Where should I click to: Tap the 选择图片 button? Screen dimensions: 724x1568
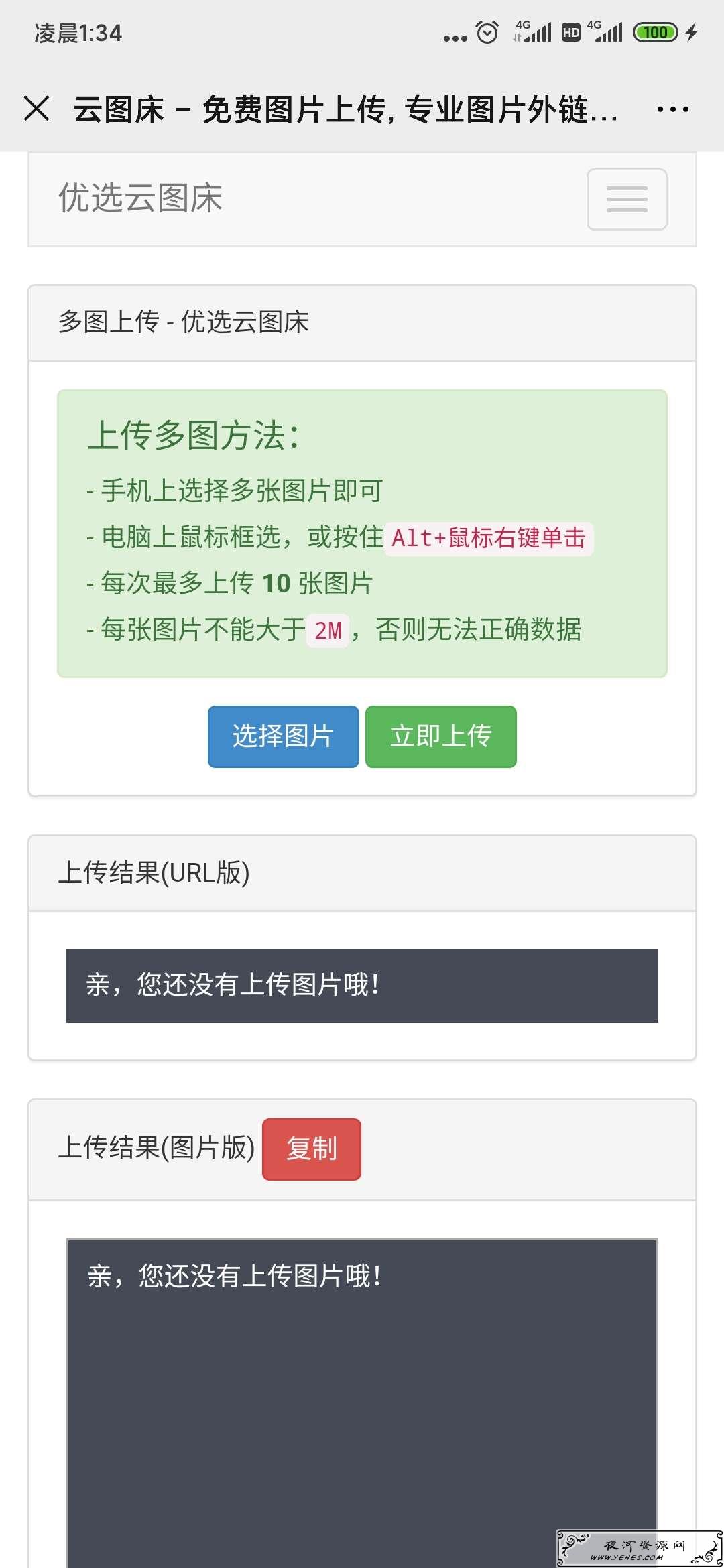tap(283, 736)
